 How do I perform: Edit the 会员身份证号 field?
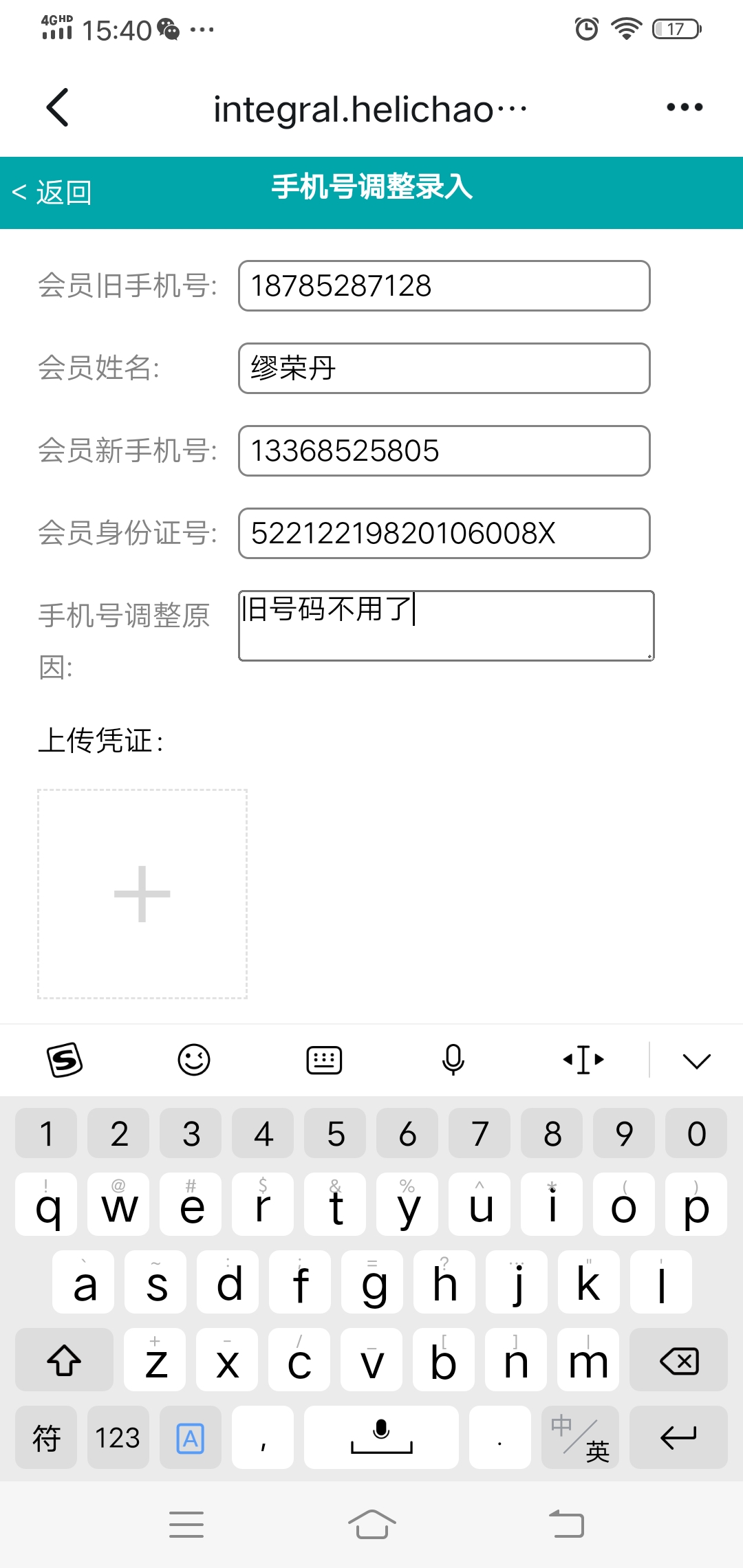[444, 534]
